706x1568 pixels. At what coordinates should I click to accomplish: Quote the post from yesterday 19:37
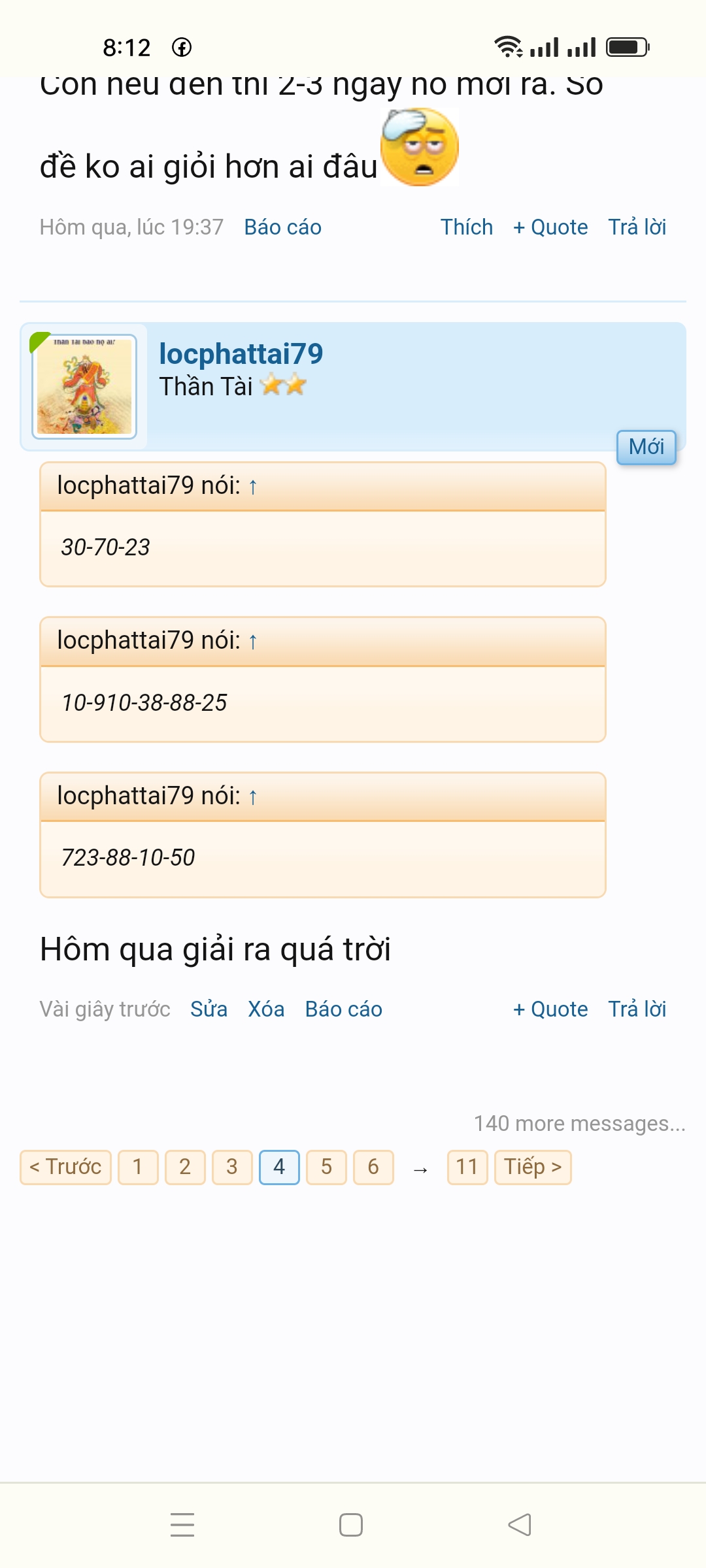click(x=550, y=227)
